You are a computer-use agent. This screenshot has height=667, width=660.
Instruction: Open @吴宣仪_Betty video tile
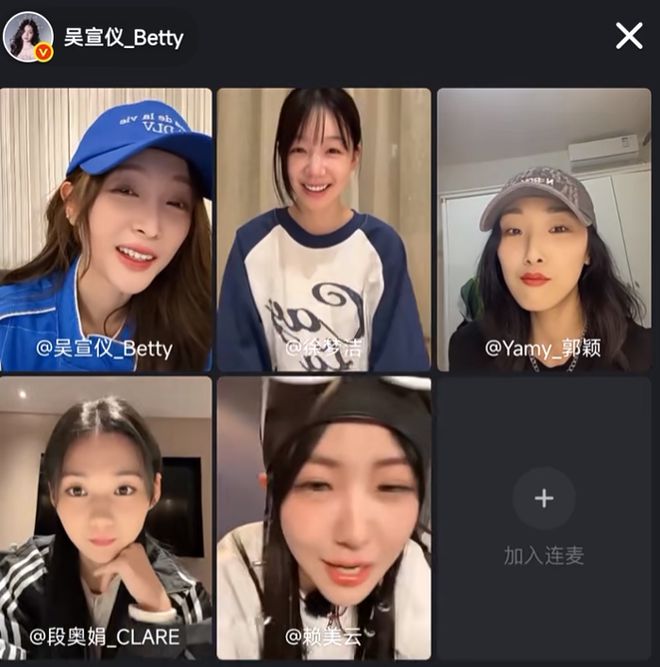point(106,230)
